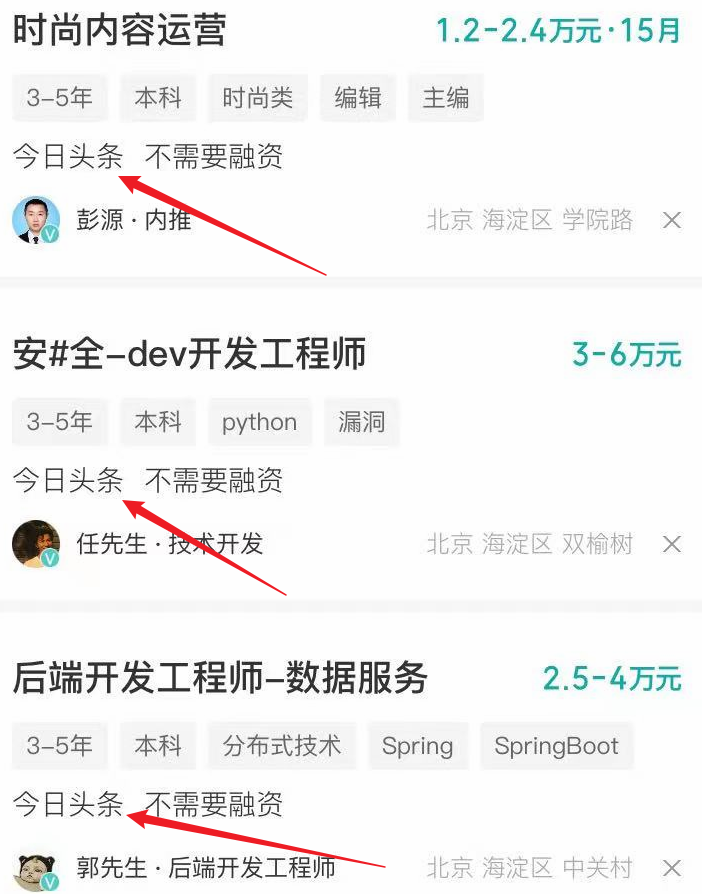The width and height of the screenshot is (702, 894).
Task: Open the 时尚内容运营 job listing
Action: [x=120, y=31]
